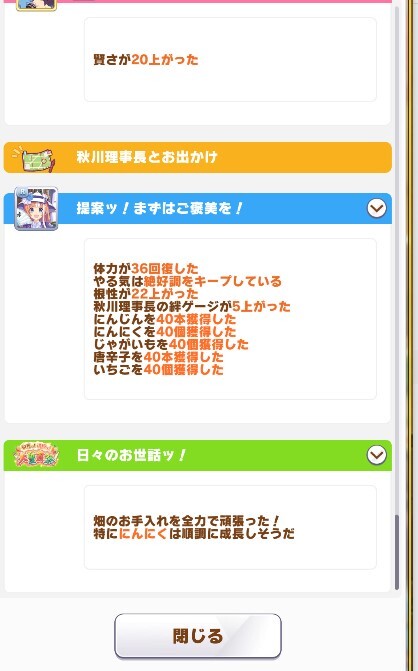Image resolution: width=418 pixels, height=671 pixels.
Task: Collapse the 日々のお世話ッ！ entry
Action: (x=376, y=455)
